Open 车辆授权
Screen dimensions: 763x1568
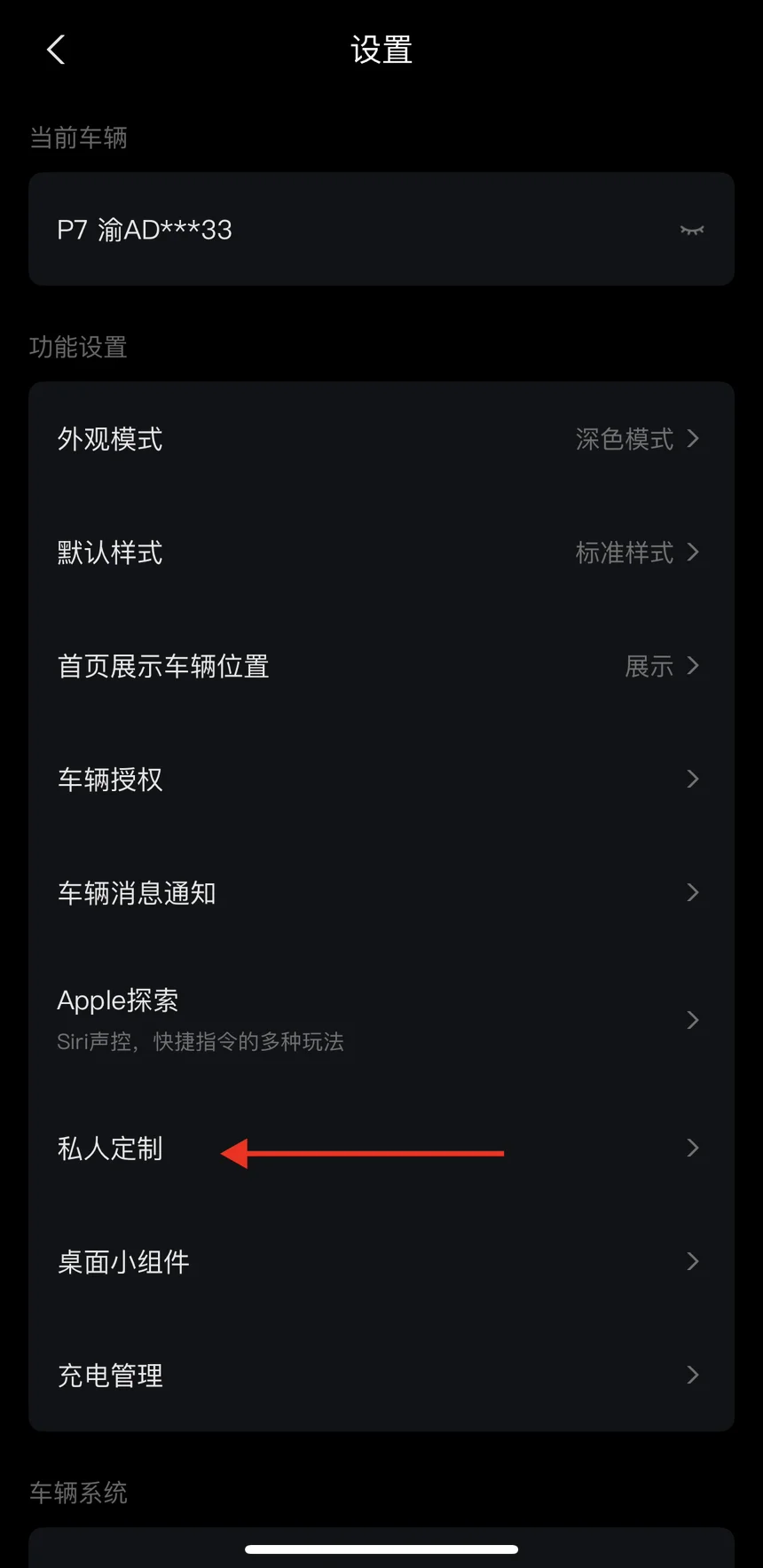click(381, 780)
